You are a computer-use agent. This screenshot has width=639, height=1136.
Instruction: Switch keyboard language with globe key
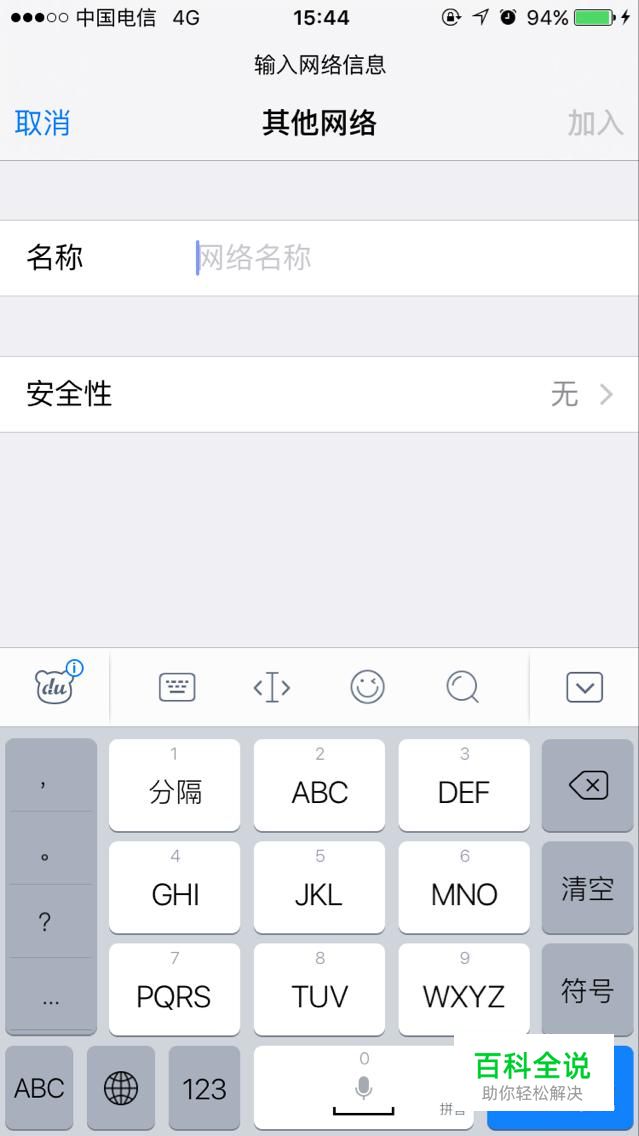point(121,1087)
